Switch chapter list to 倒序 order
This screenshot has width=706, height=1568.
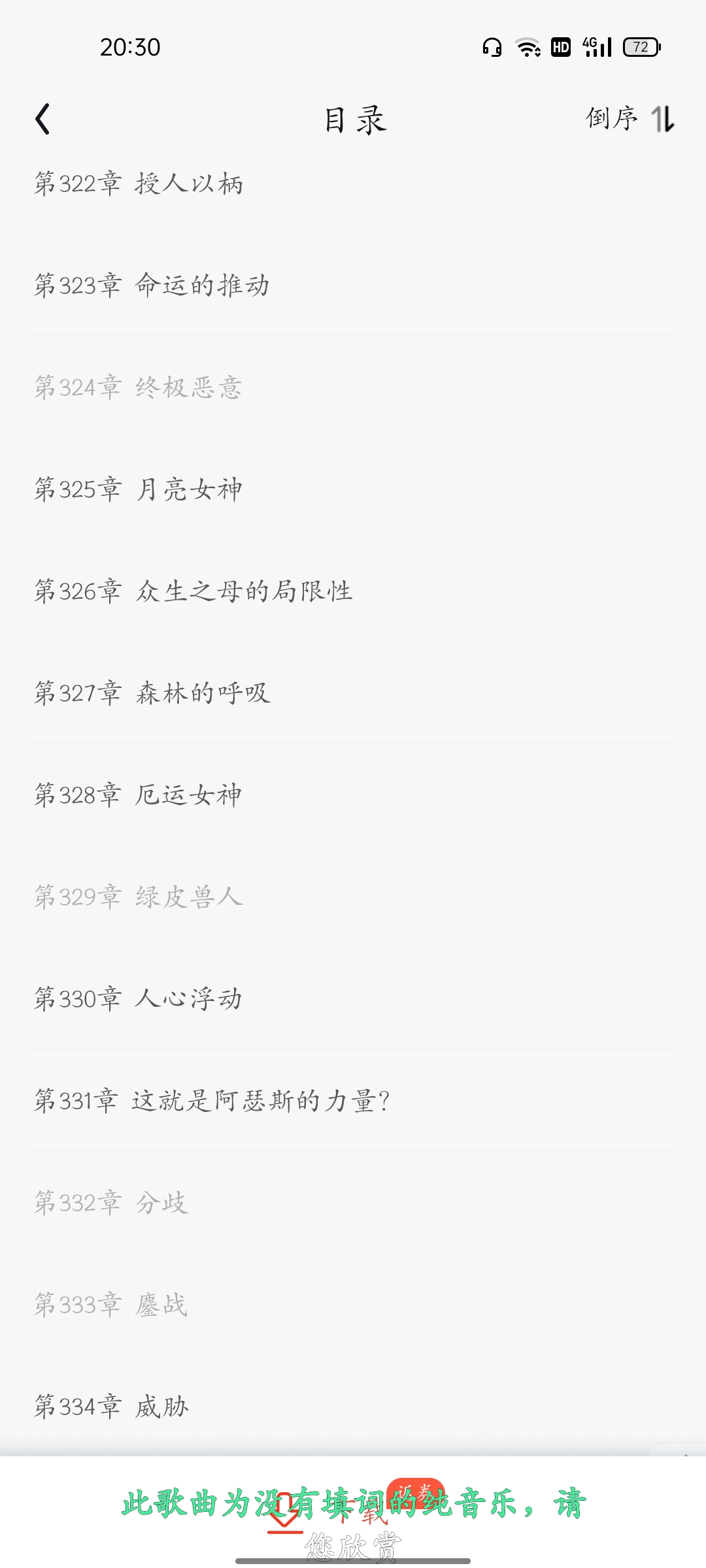click(629, 120)
